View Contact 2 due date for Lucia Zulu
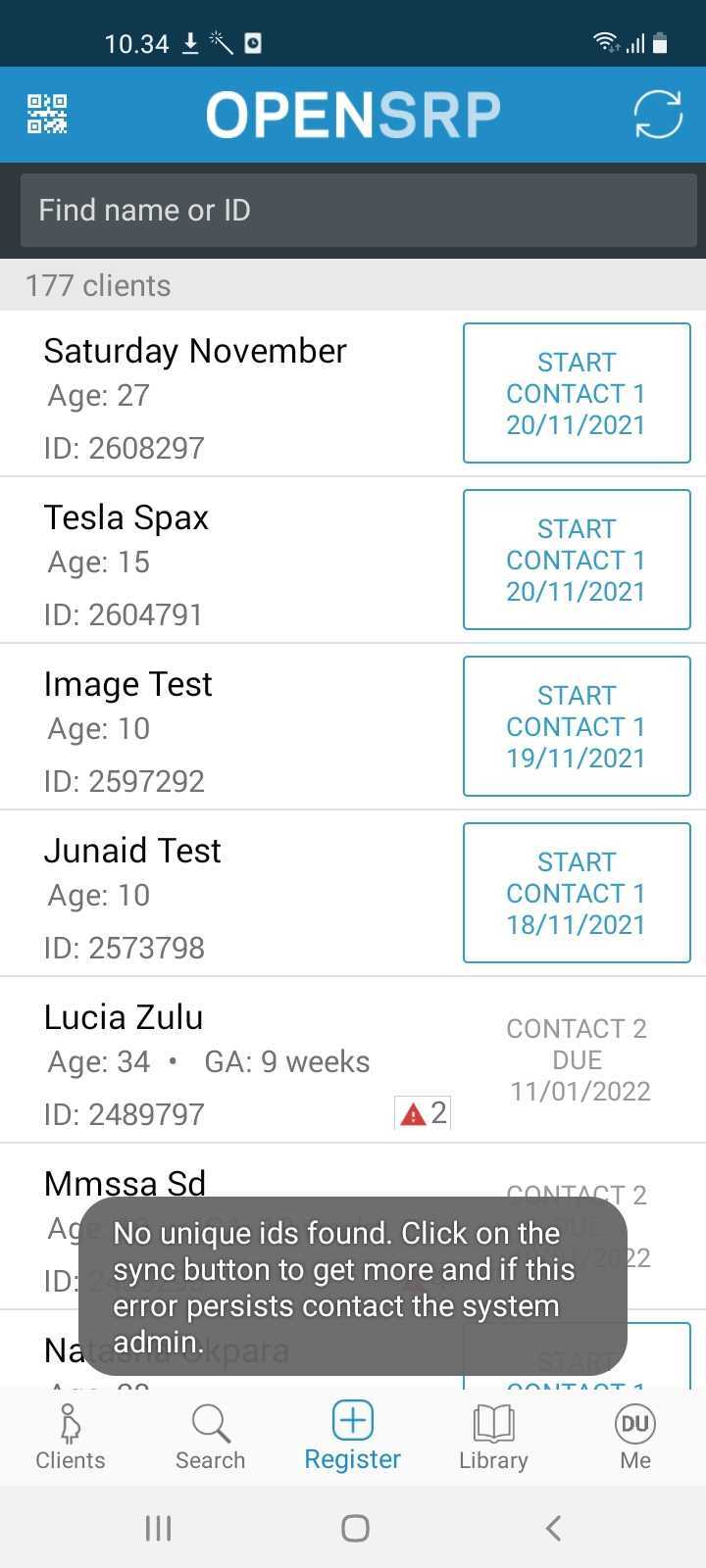 tap(579, 1059)
